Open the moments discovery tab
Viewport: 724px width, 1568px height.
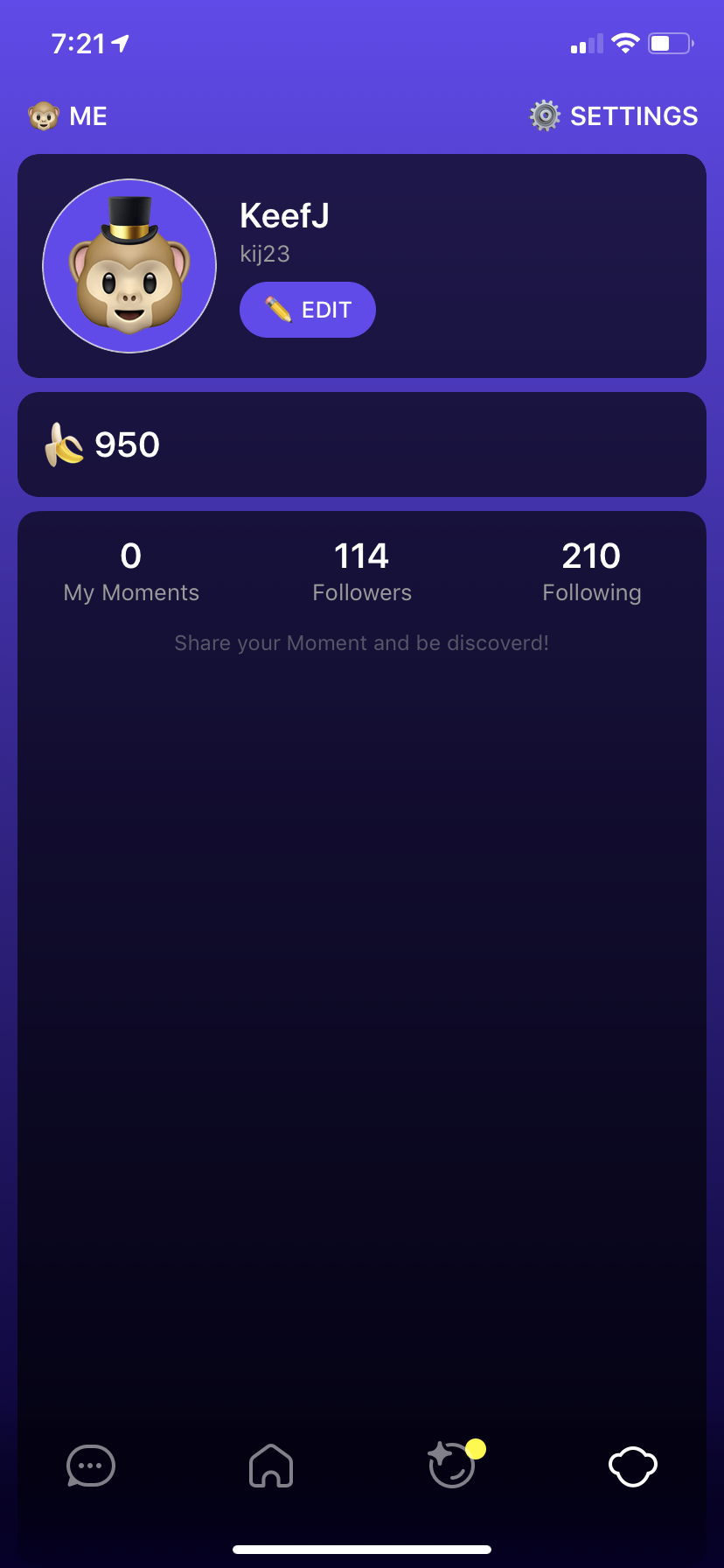(x=453, y=1466)
